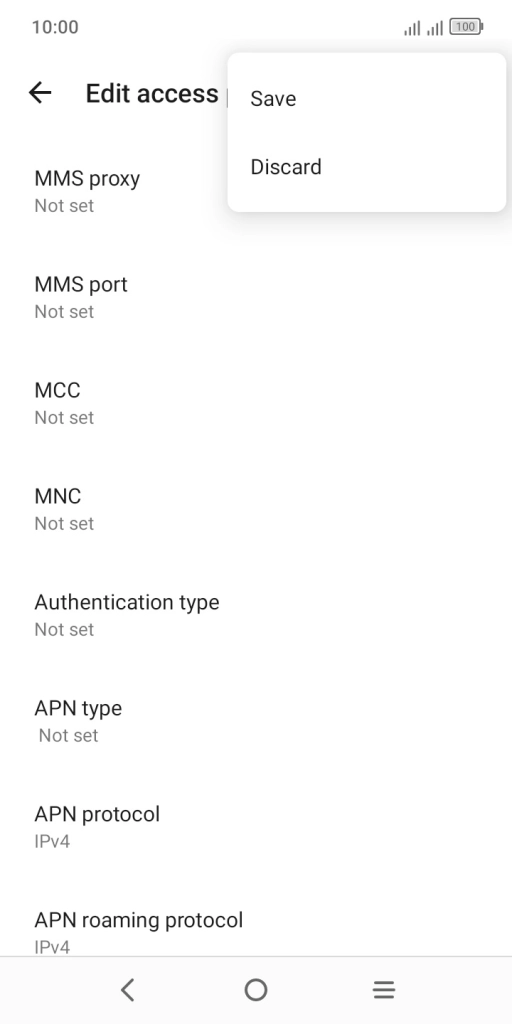Change APN protocol from IPv4
The image size is (512, 1024).
click(x=256, y=825)
